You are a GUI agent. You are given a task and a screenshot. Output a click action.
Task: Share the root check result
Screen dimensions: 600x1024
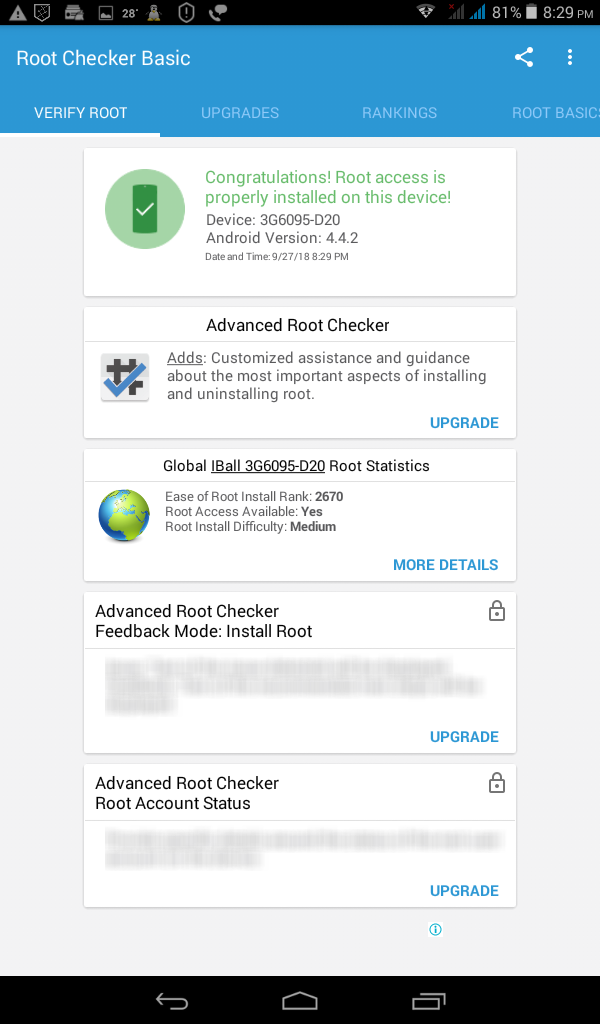(524, 58)
